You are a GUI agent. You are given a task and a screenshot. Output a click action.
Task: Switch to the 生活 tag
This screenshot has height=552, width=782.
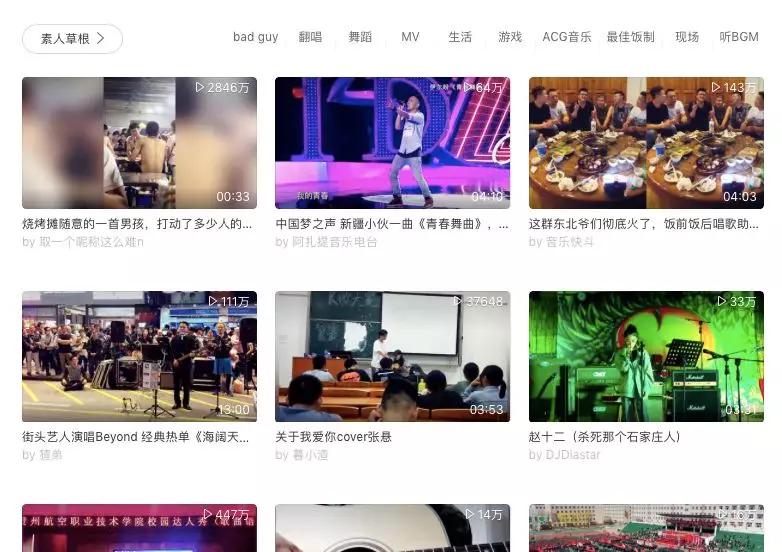point(460,37)
